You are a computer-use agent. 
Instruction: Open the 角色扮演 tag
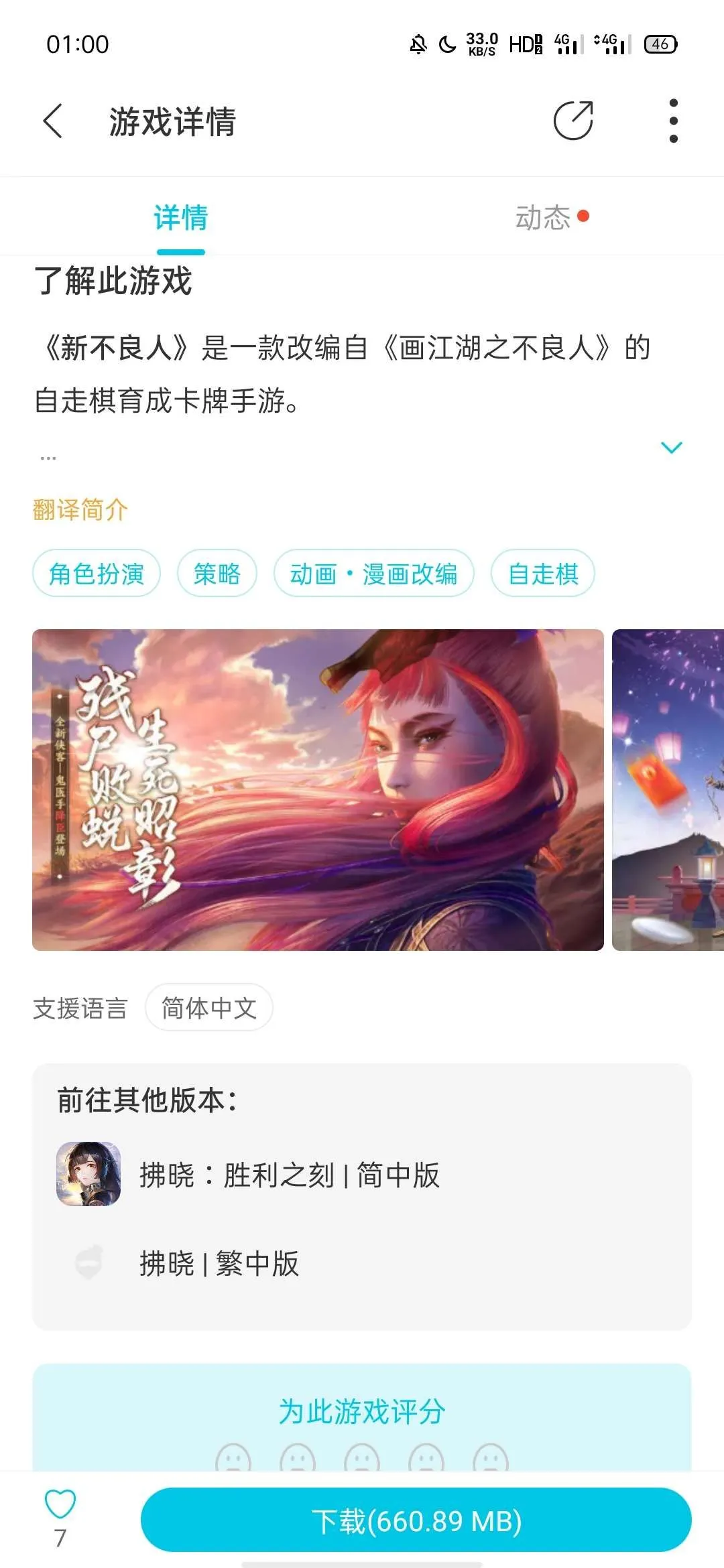tap(97, 574)
